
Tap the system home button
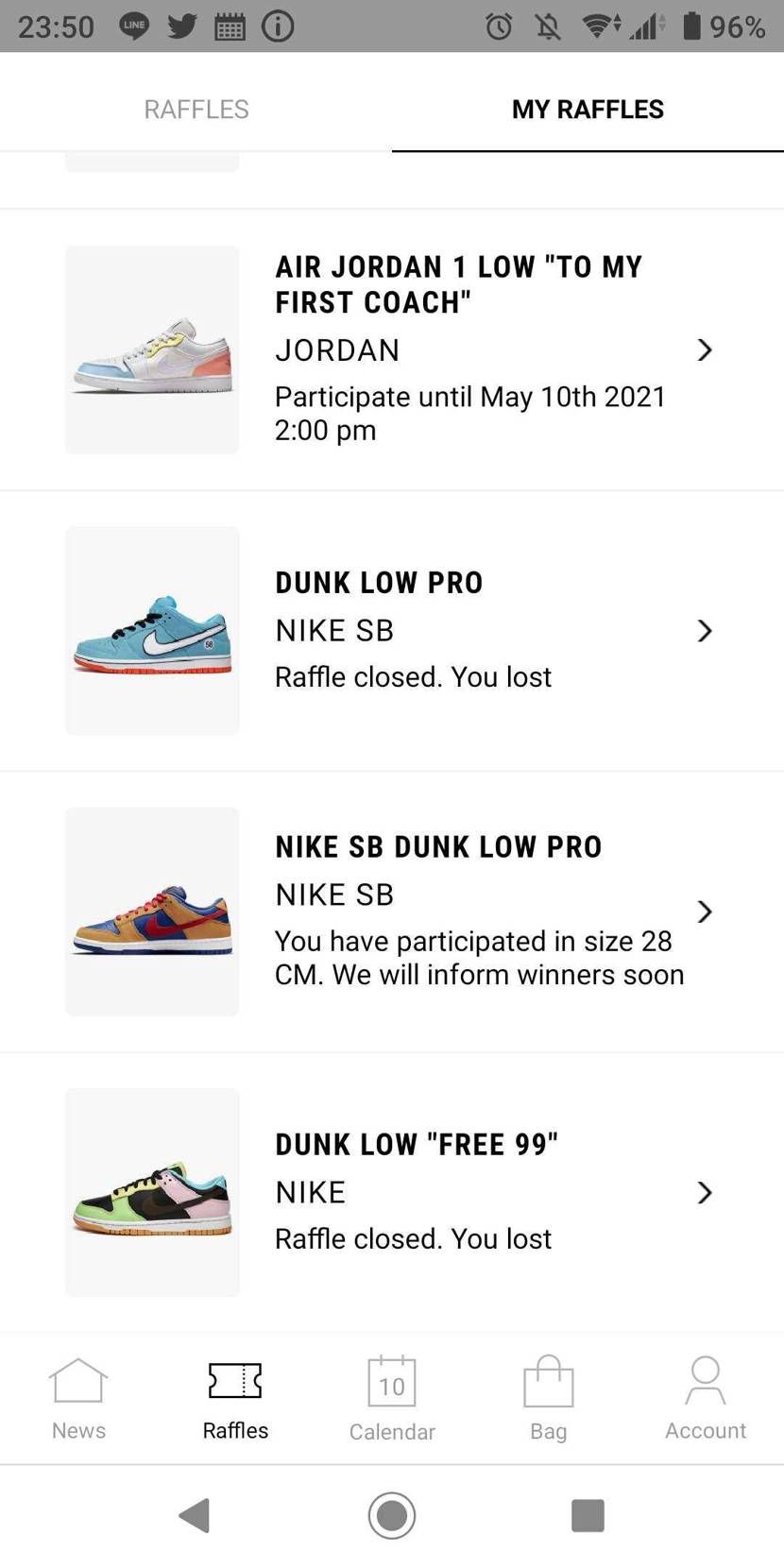click(x=392, y=1515)
